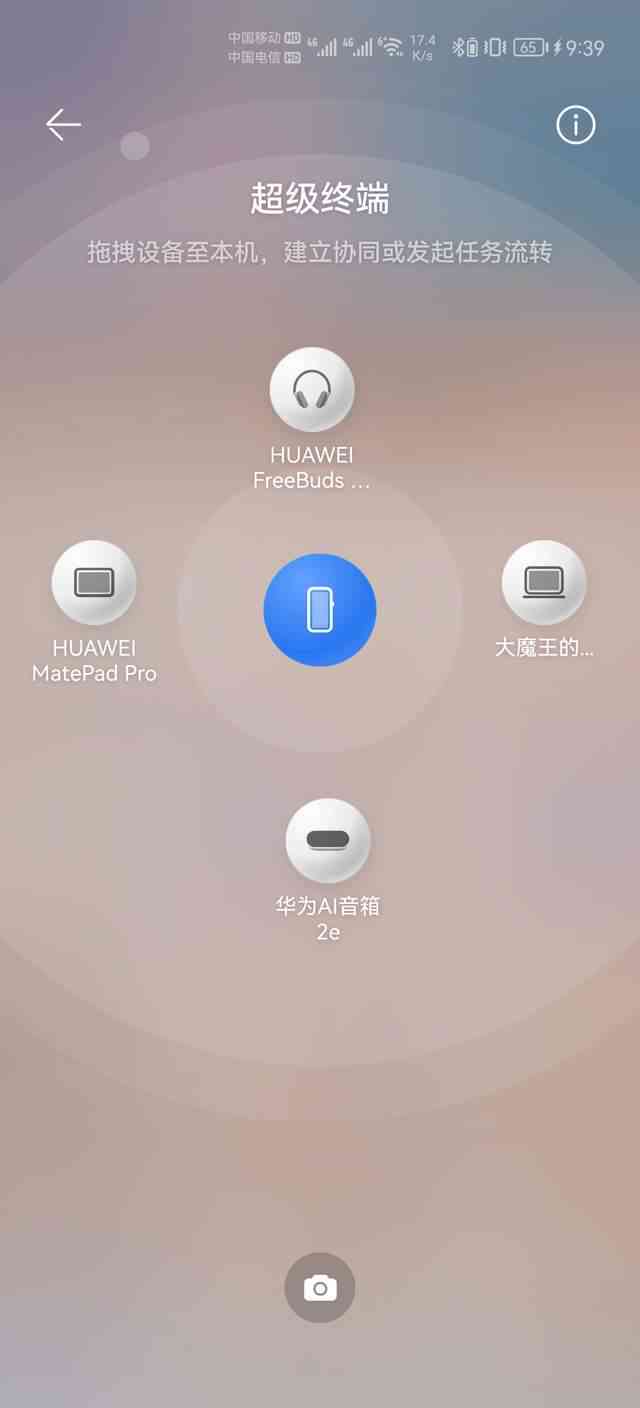Open the info icon at top right
The height and width of the screenshot is (1408, 640).
click(575, 125)
